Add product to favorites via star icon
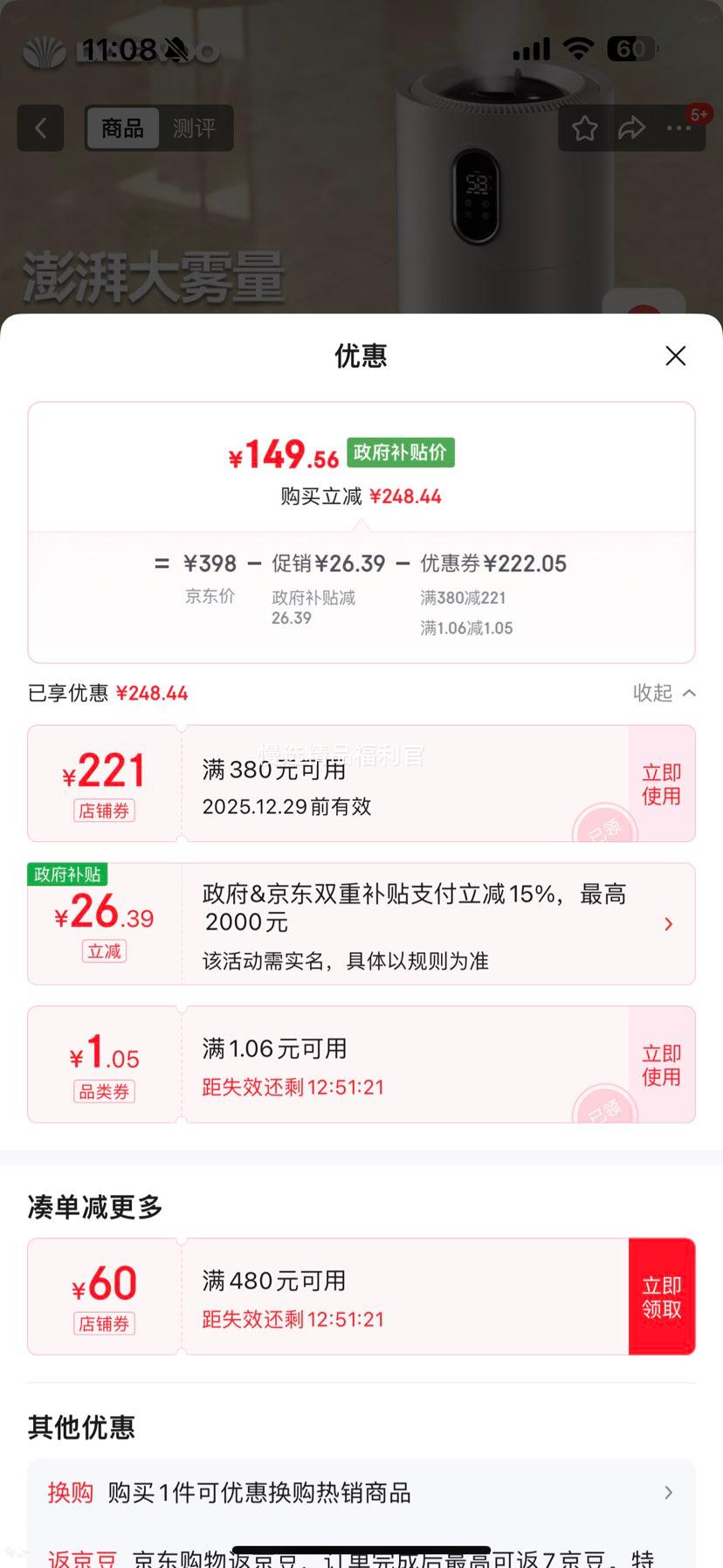Screen dimensions: 723x1568 tap(584, 128)
